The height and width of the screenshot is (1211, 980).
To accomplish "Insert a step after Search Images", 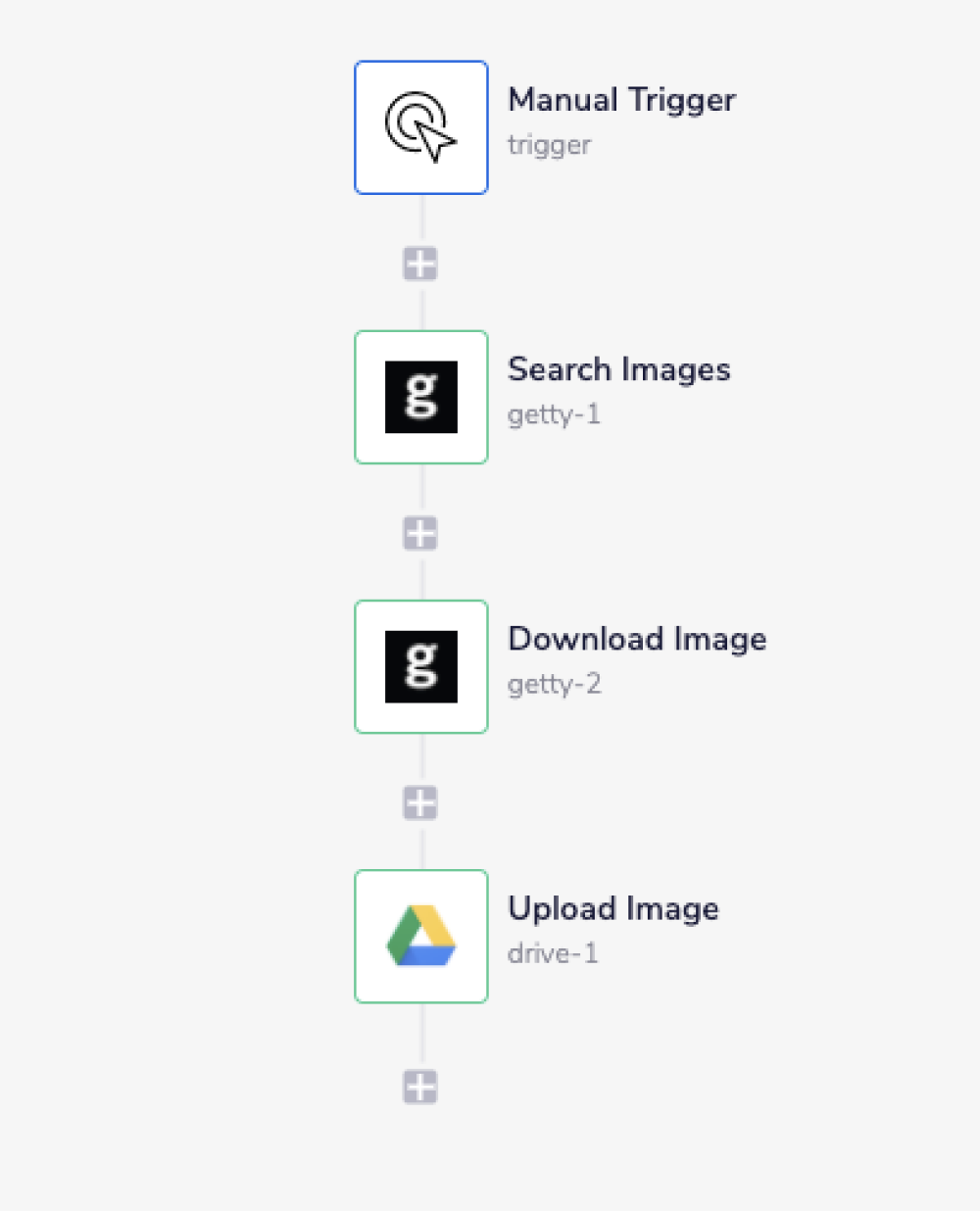I will click(x=420, y=534).
